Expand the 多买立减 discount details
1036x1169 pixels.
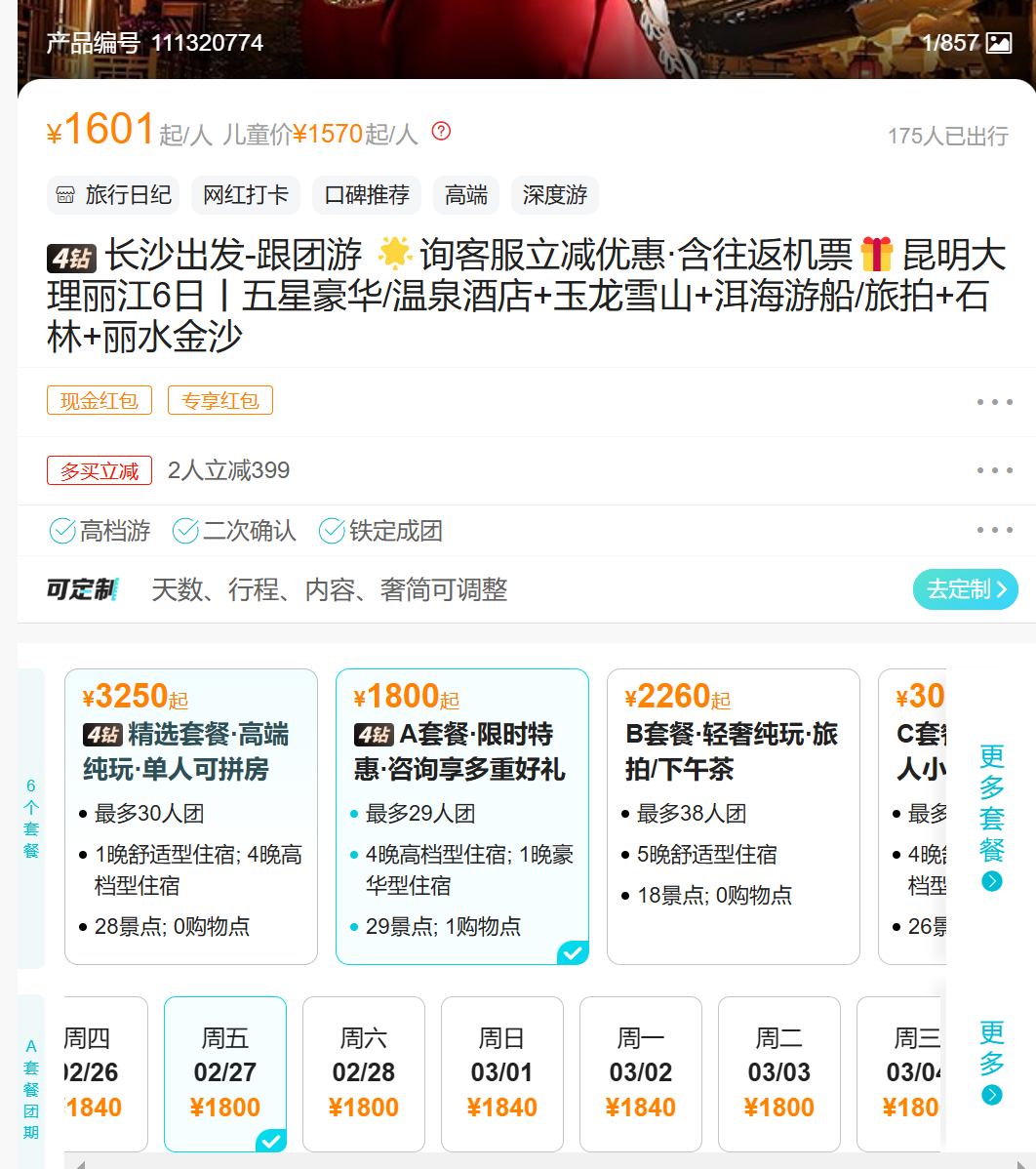click(x=994, y=470)
